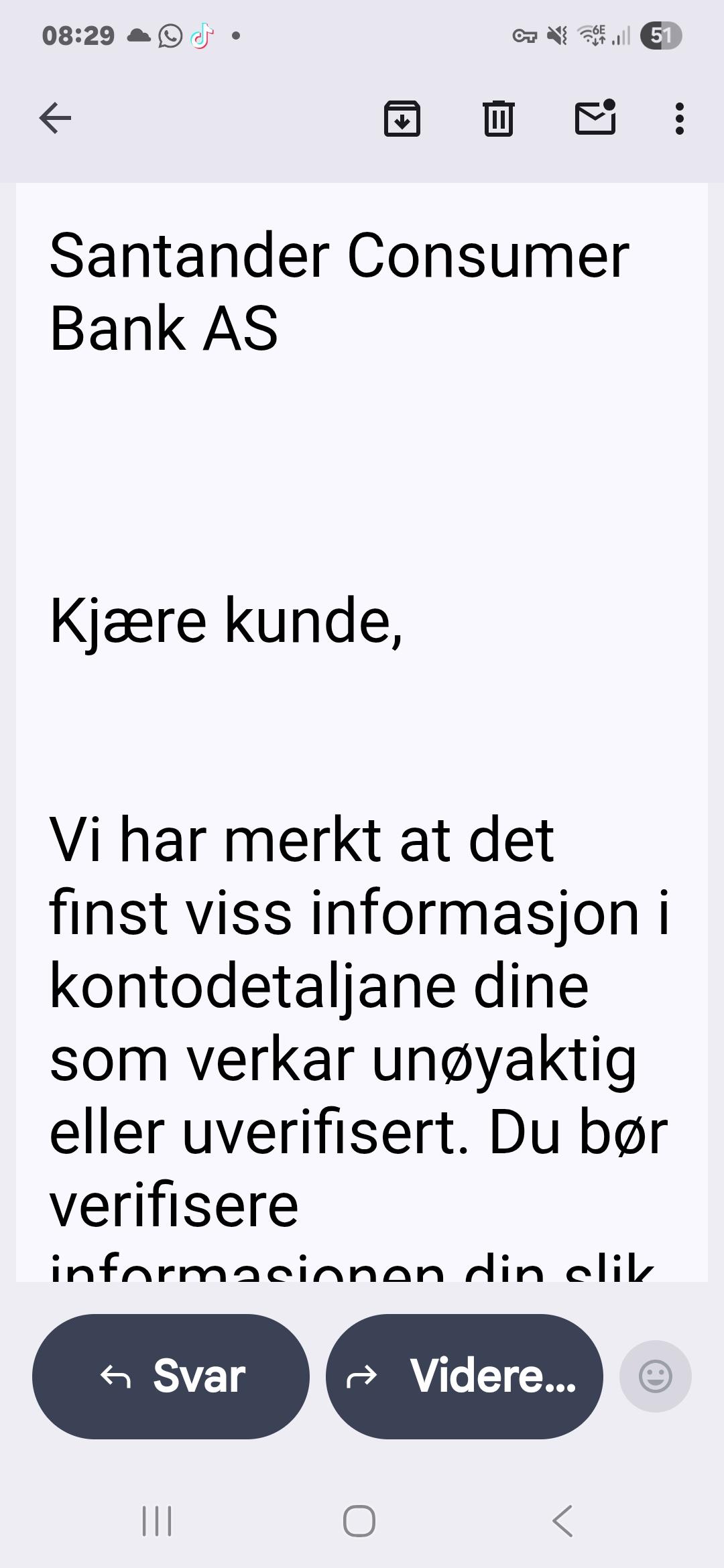
Task: Add an emoji reaction
Action: [x=655, y=1376]
